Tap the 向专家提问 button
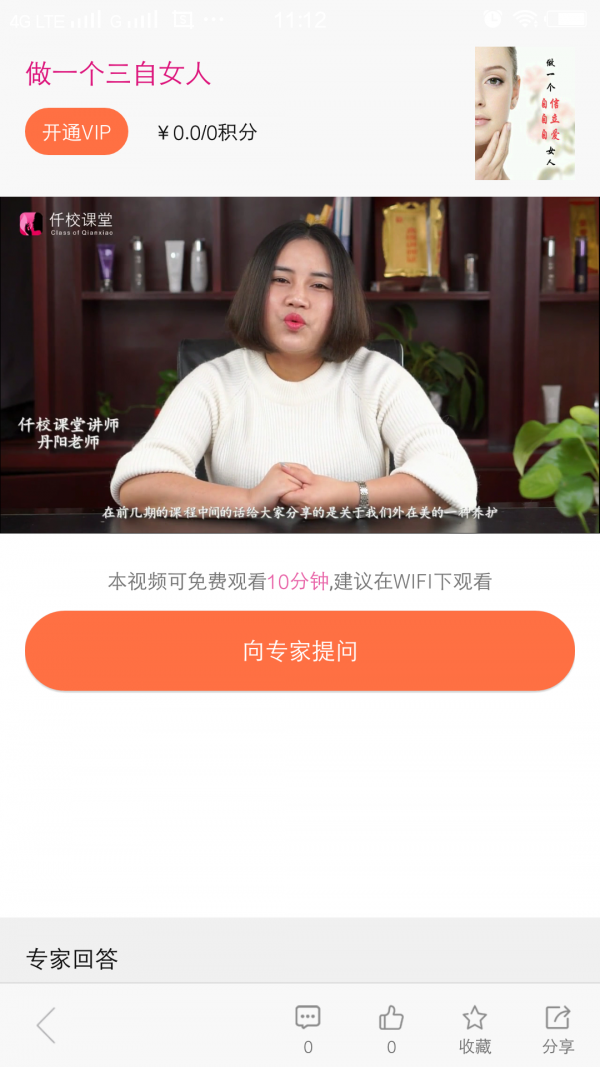The image size is (600, 1067). pos(300,651)
